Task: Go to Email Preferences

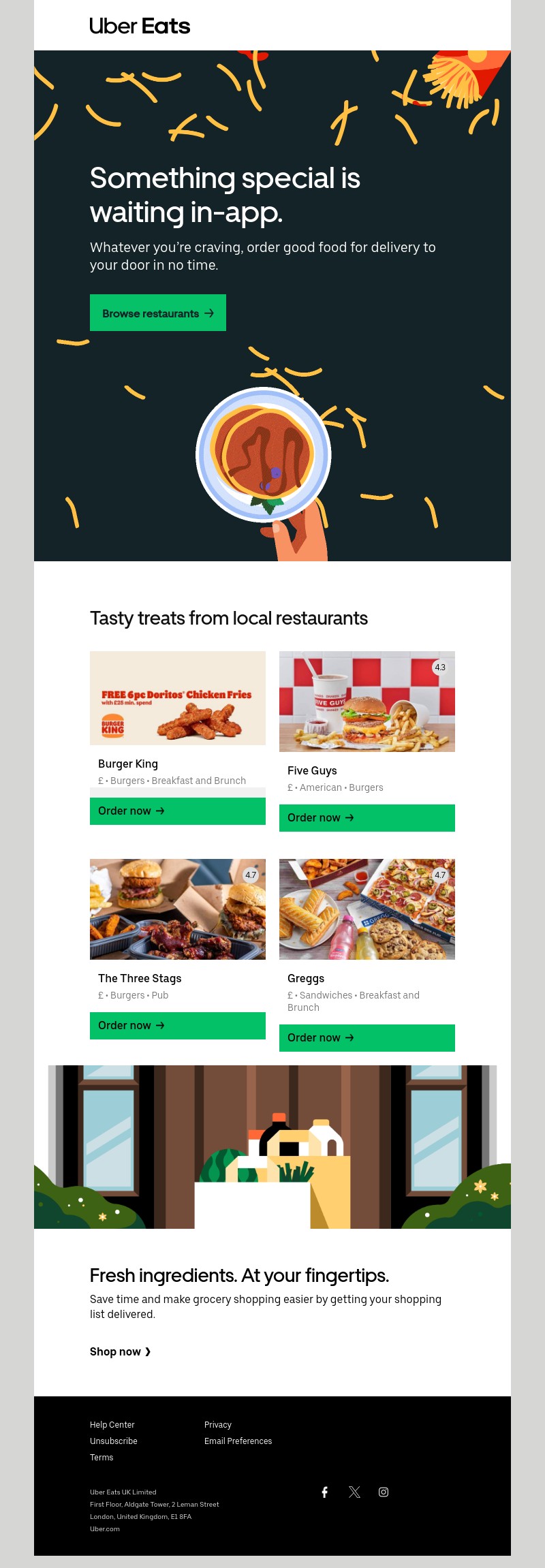Action: tap(238, 1441)
